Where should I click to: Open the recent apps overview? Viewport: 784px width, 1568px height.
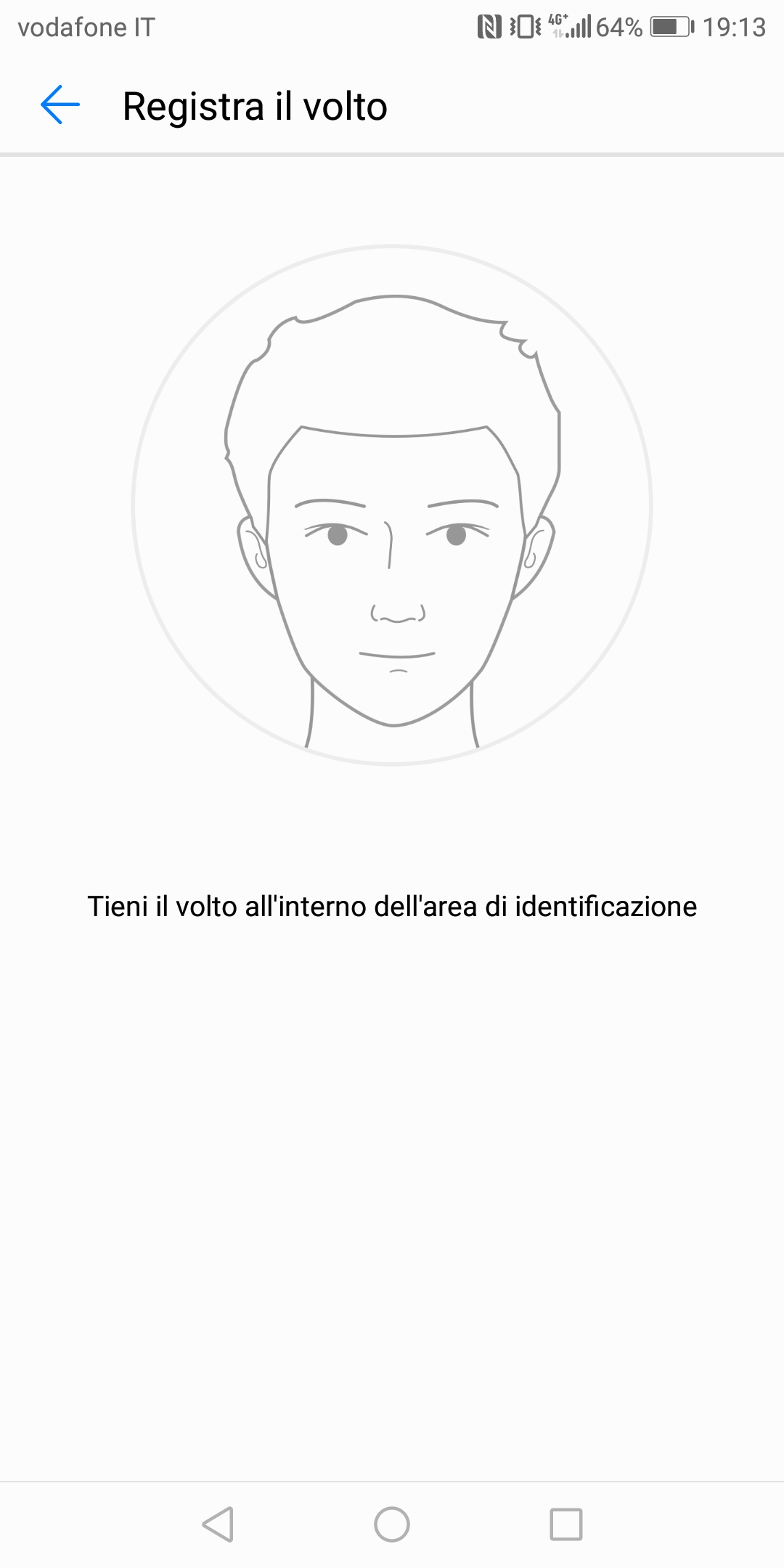pos(565,1524)
